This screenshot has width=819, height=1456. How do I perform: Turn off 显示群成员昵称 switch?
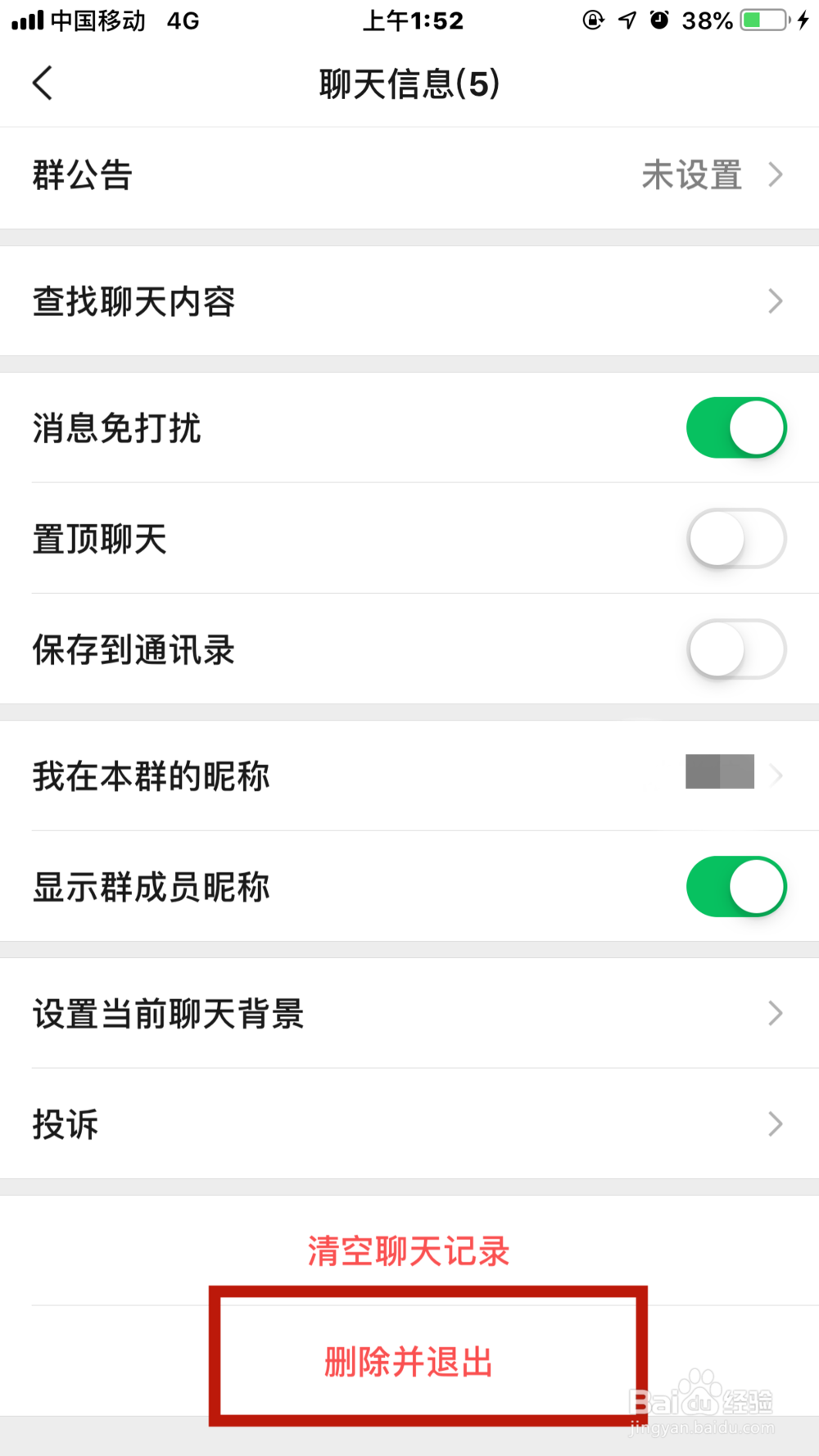(735, 886)
